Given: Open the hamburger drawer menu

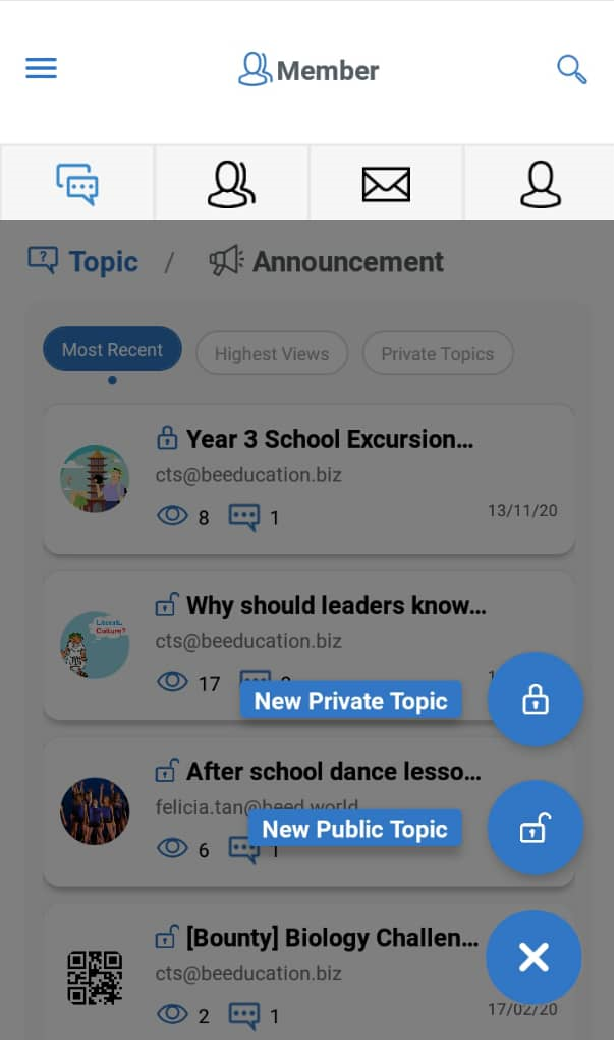Looking at the screenshot, I should pyautogui.click(x=41, y=68).
